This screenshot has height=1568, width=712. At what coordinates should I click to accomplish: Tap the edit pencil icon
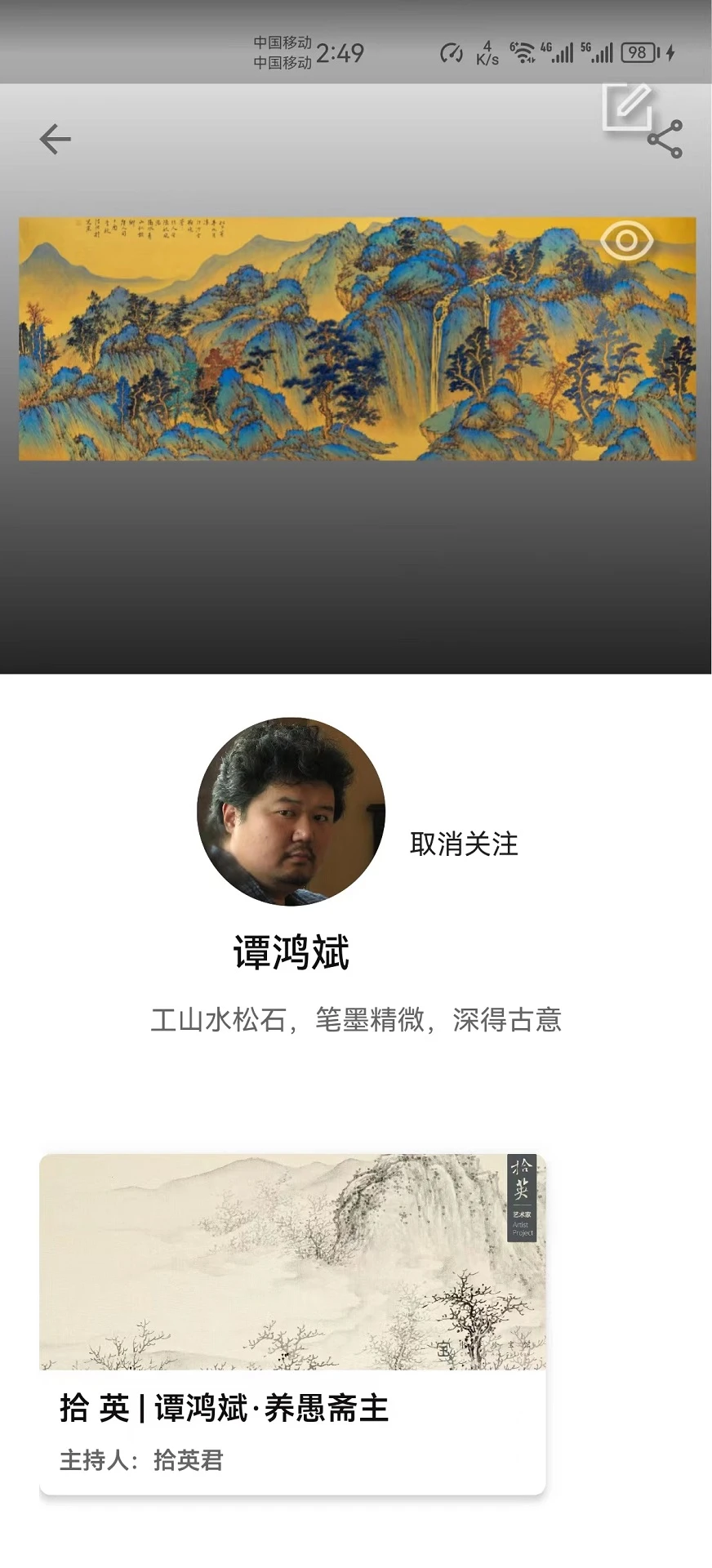(626, 106)
